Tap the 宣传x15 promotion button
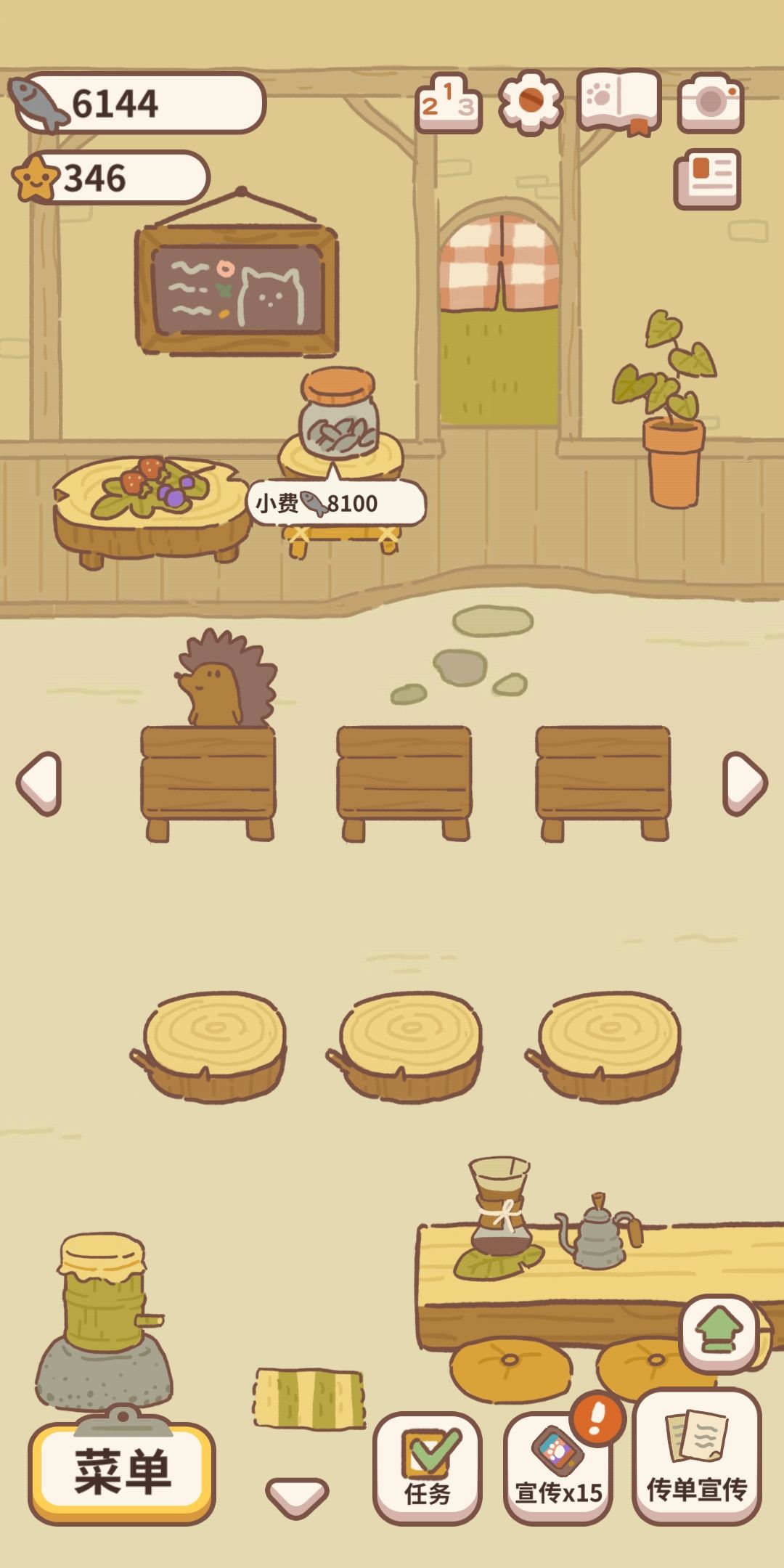Viewport: 784px width, 1568px height. pyautogui.click(x=558, y=1468)
